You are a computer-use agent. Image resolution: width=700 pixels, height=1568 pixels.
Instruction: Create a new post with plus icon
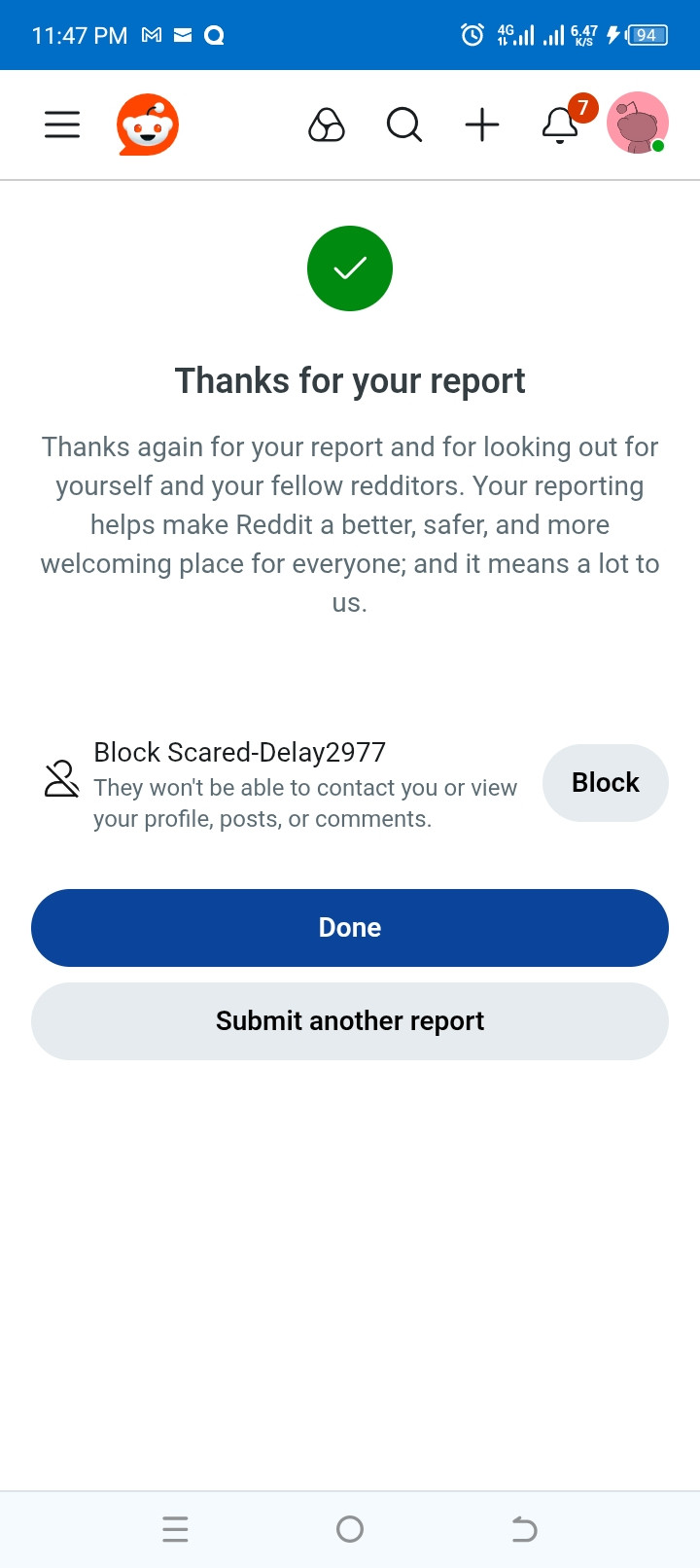(482, 125)
